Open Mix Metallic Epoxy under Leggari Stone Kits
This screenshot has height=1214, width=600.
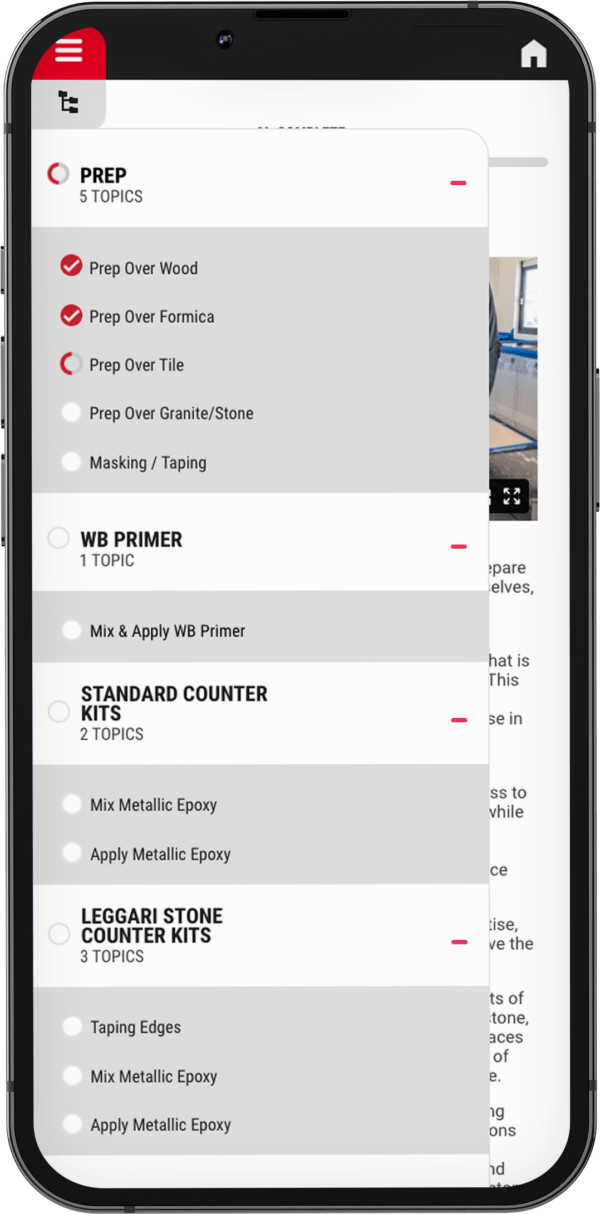(x=153, y=1077)
